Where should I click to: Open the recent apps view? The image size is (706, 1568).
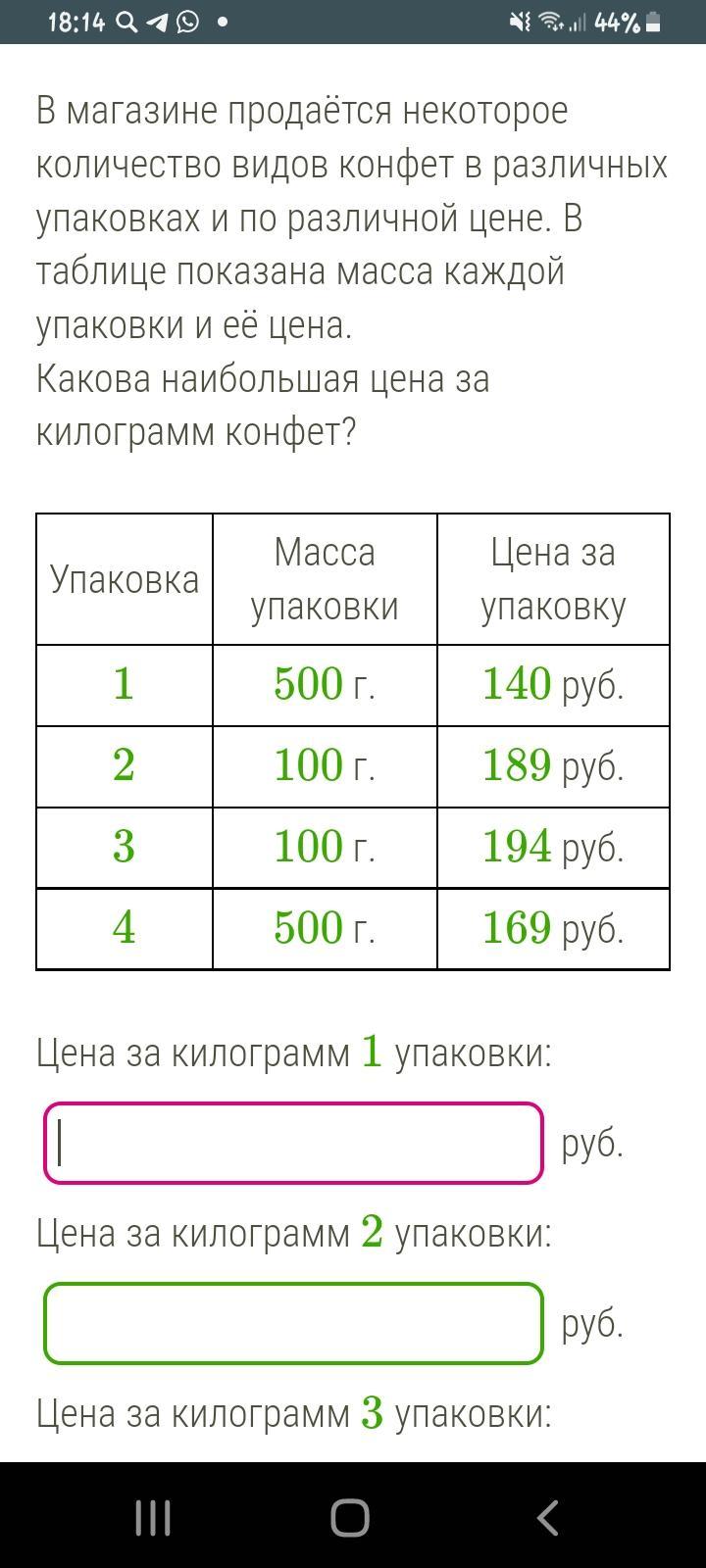(153, 1517)
